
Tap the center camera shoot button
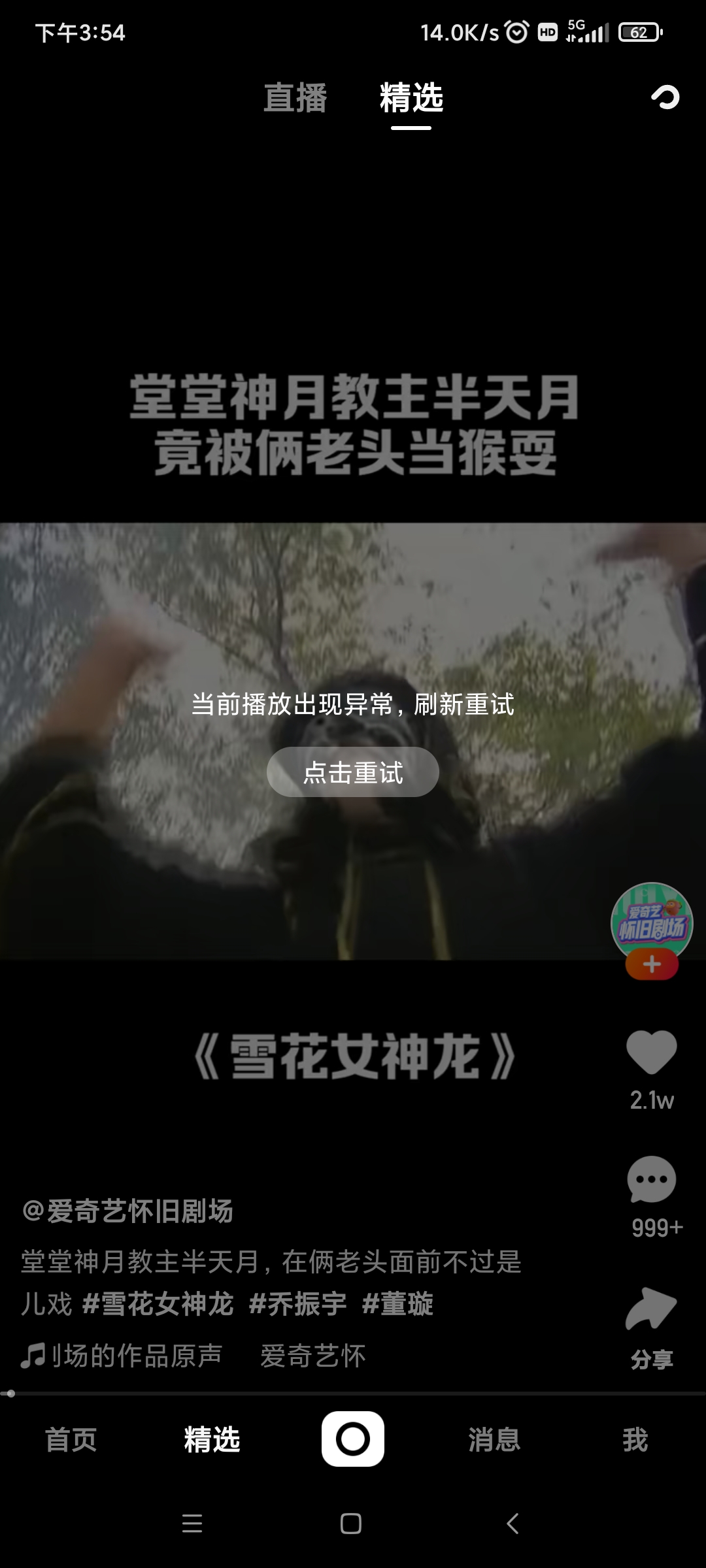353,1439
